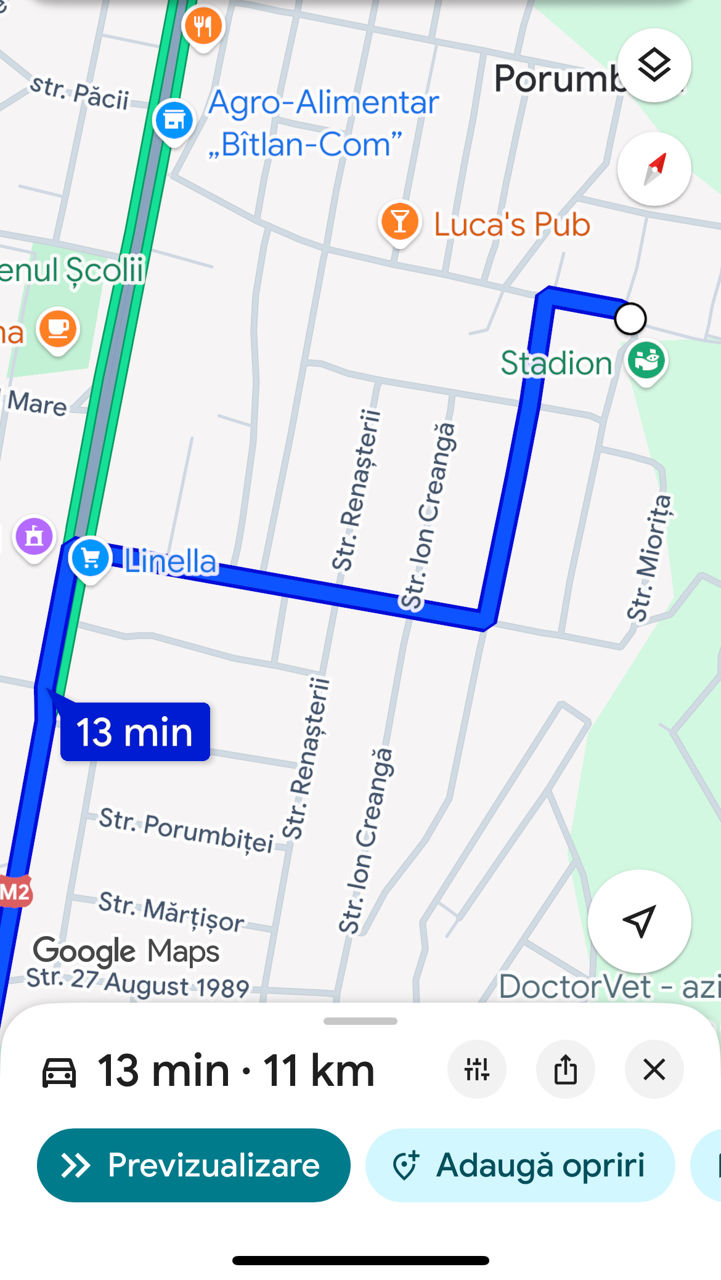Open Agro-Alimentar Bîtlan-Com marker

click(x=174, y=121)
